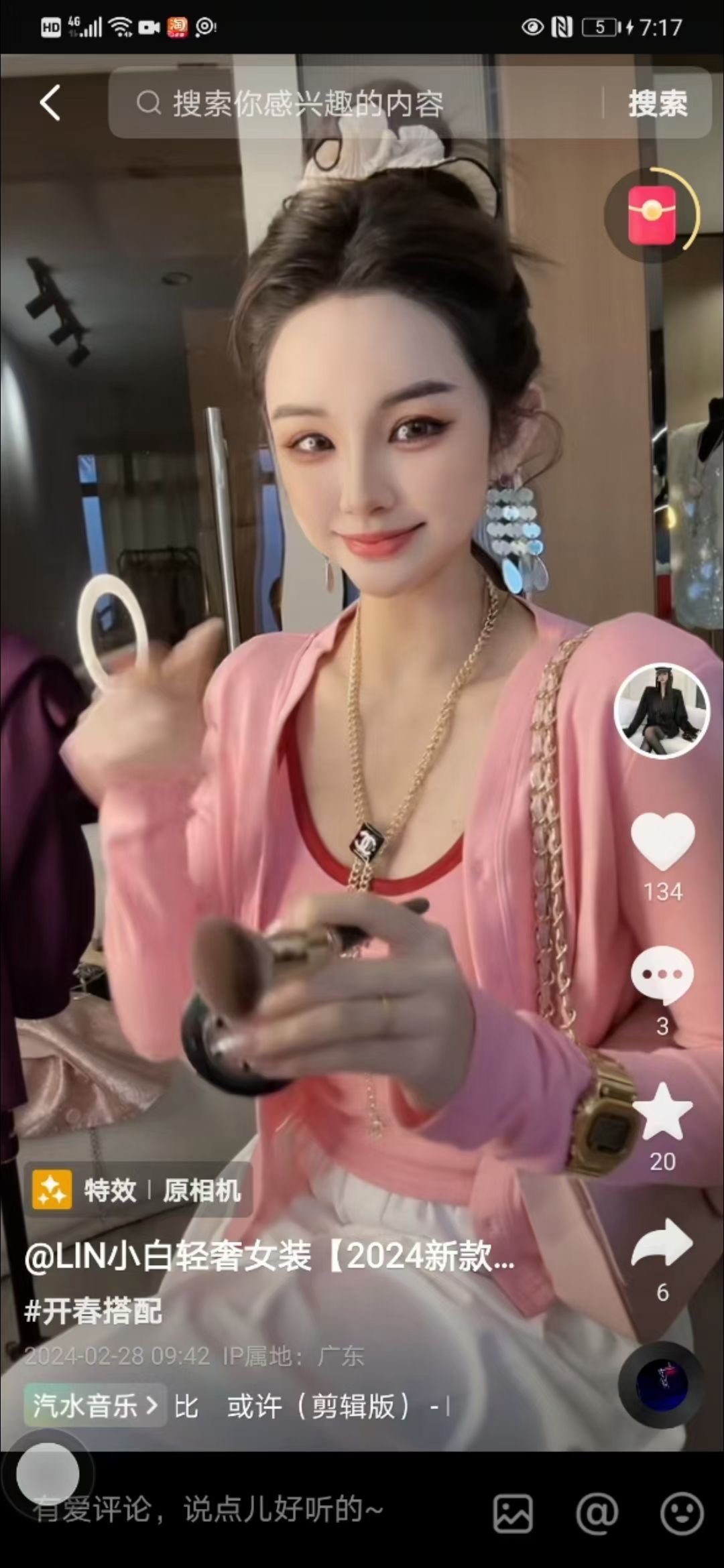Viewport: 724px width, 1568px height.
Task: Open the search box at the top
Action: point(355,103)
